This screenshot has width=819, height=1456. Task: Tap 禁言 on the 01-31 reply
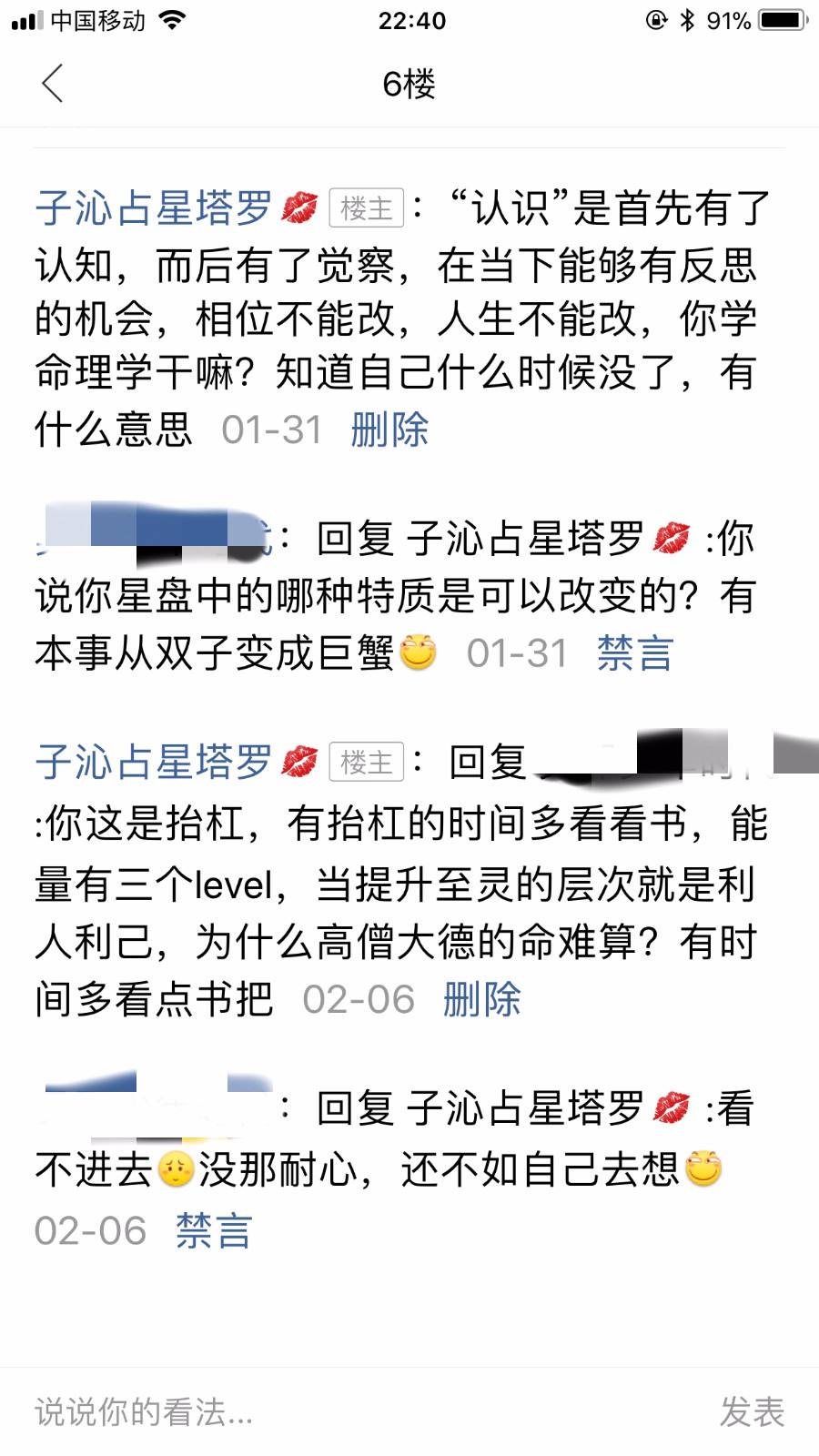point(634,653)
